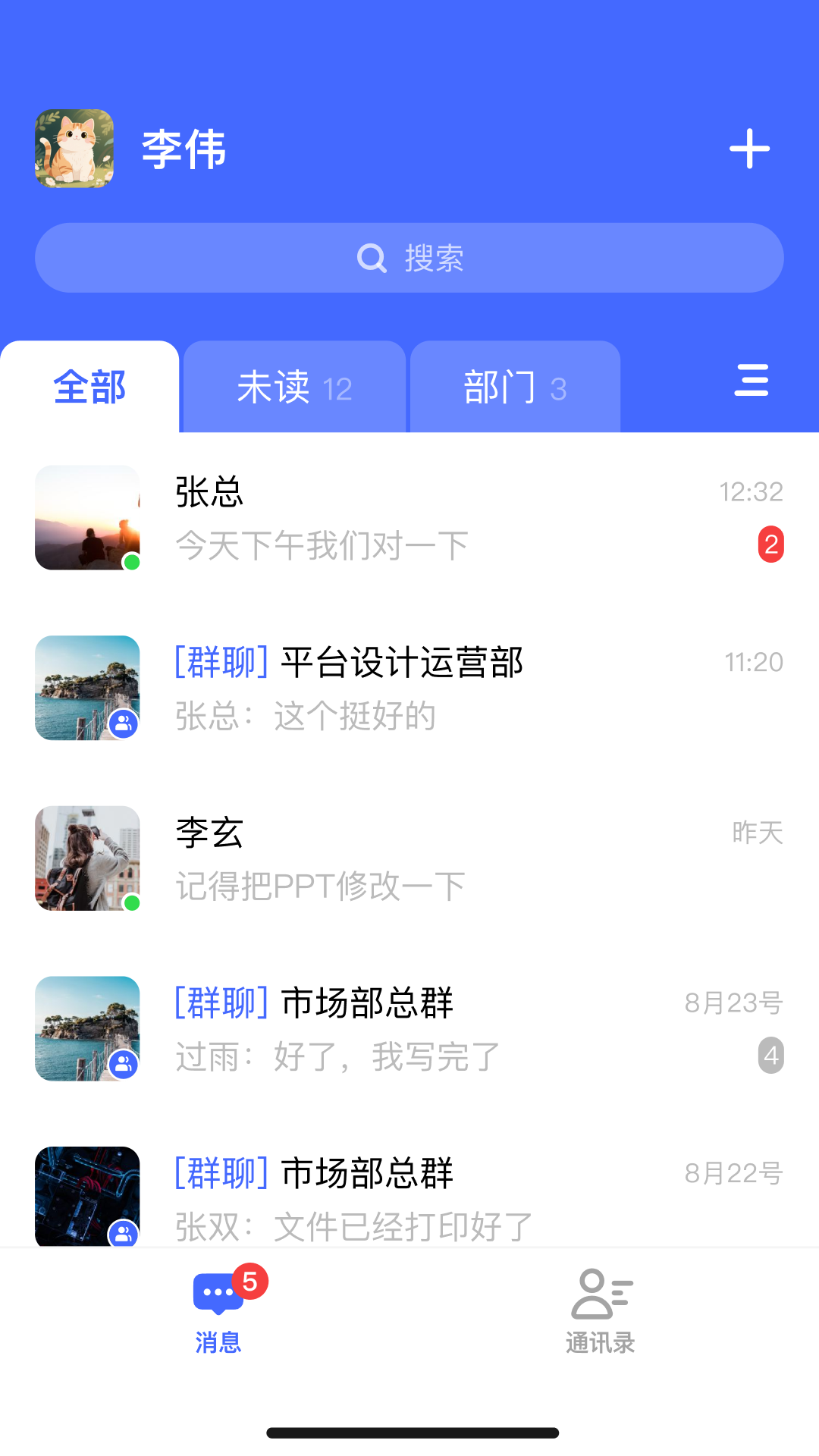Open the new chat plus icon
Image resolution: width=819 pixels, height=1456 pixels.
coord(749,149)
